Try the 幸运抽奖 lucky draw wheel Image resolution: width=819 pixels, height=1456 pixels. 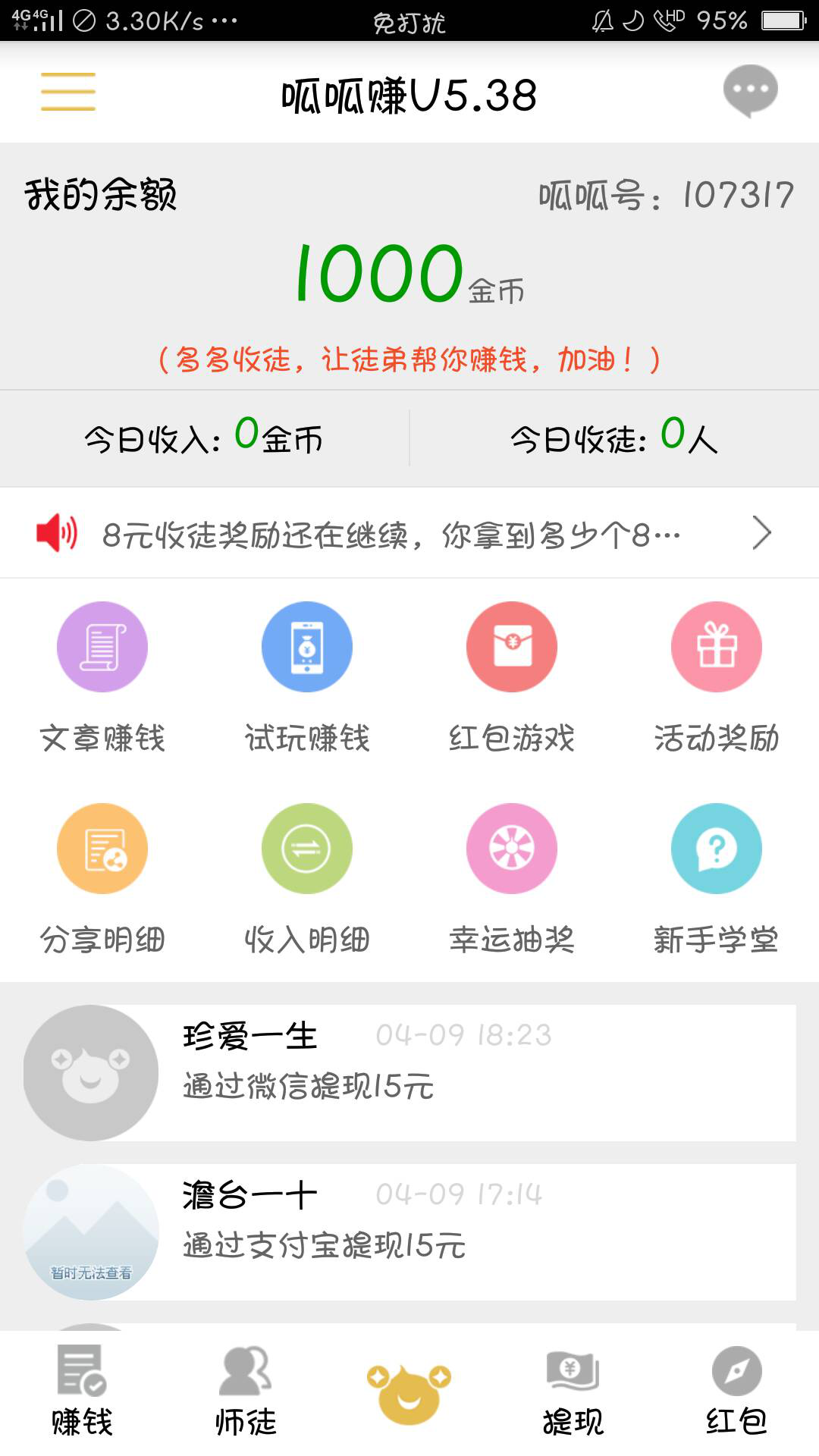(511, 849)
